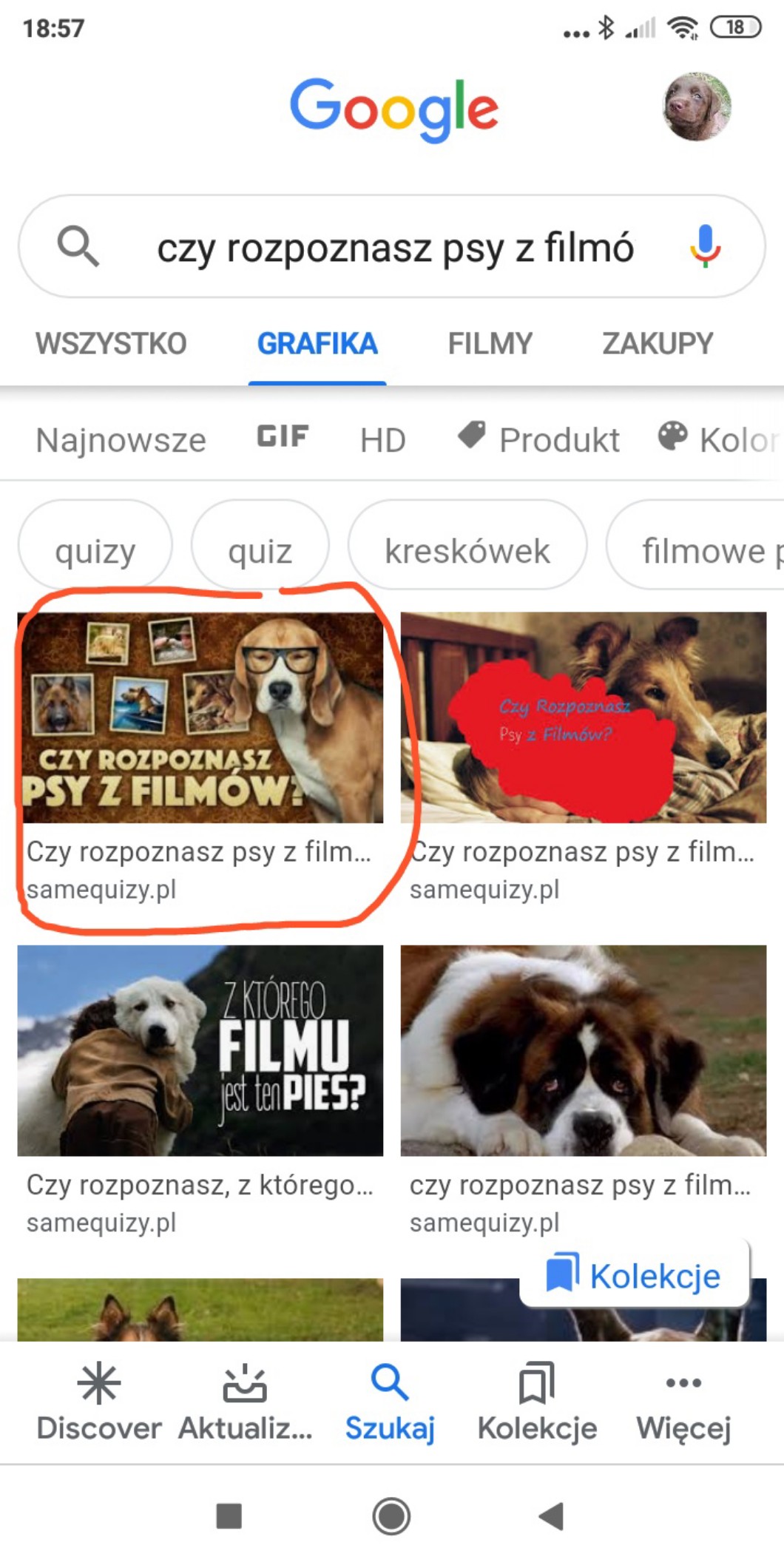Image resolution: width=784 pixels, height=1568 pixels.
Task: Add the 'quizy' suggestion chip
Action: tap(95, 551)
